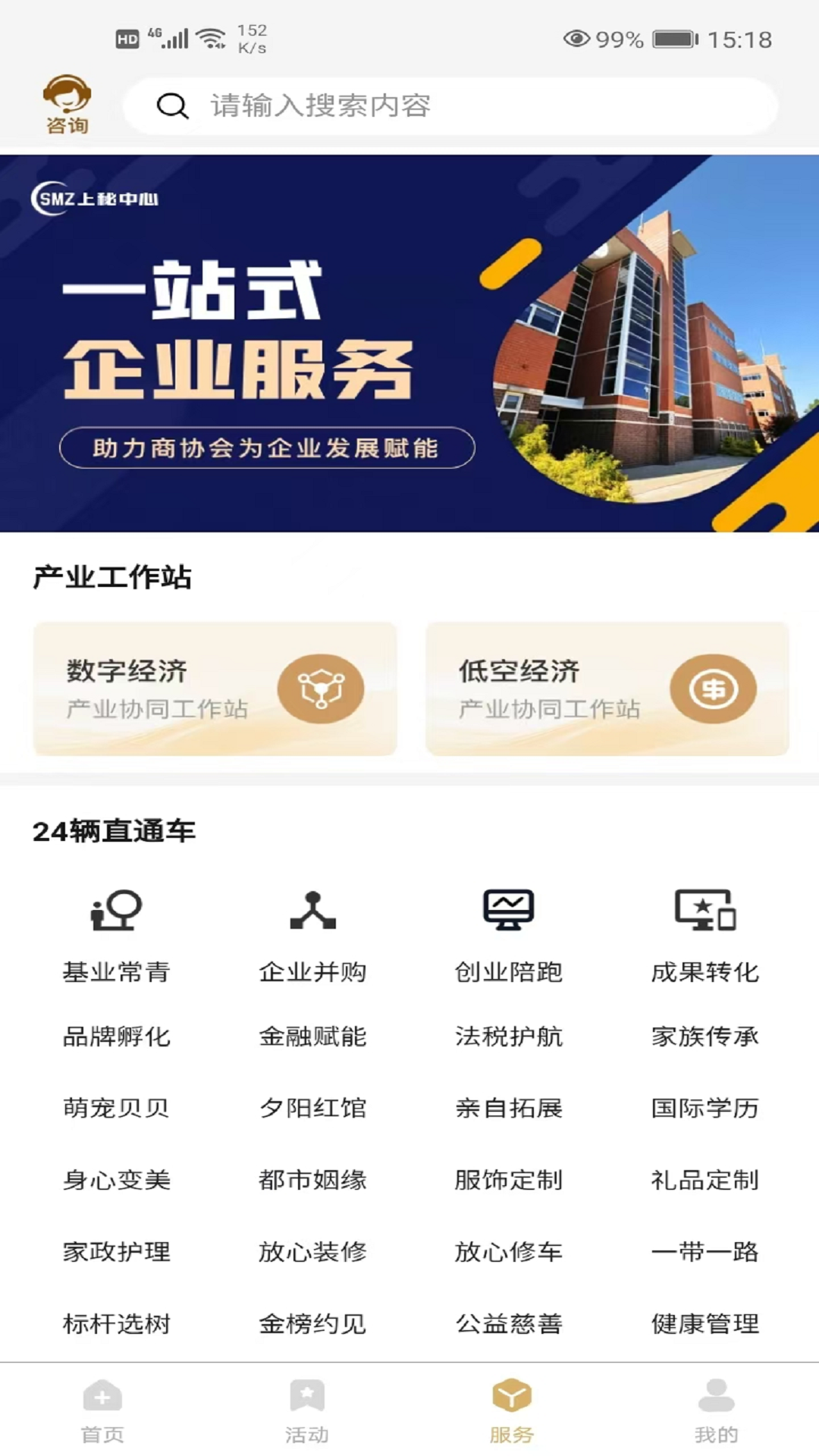Image resolution: width=819 pixels, height=1456 pixels.
Task: Tap the 咨询 customer service icon
Action: 67,102
